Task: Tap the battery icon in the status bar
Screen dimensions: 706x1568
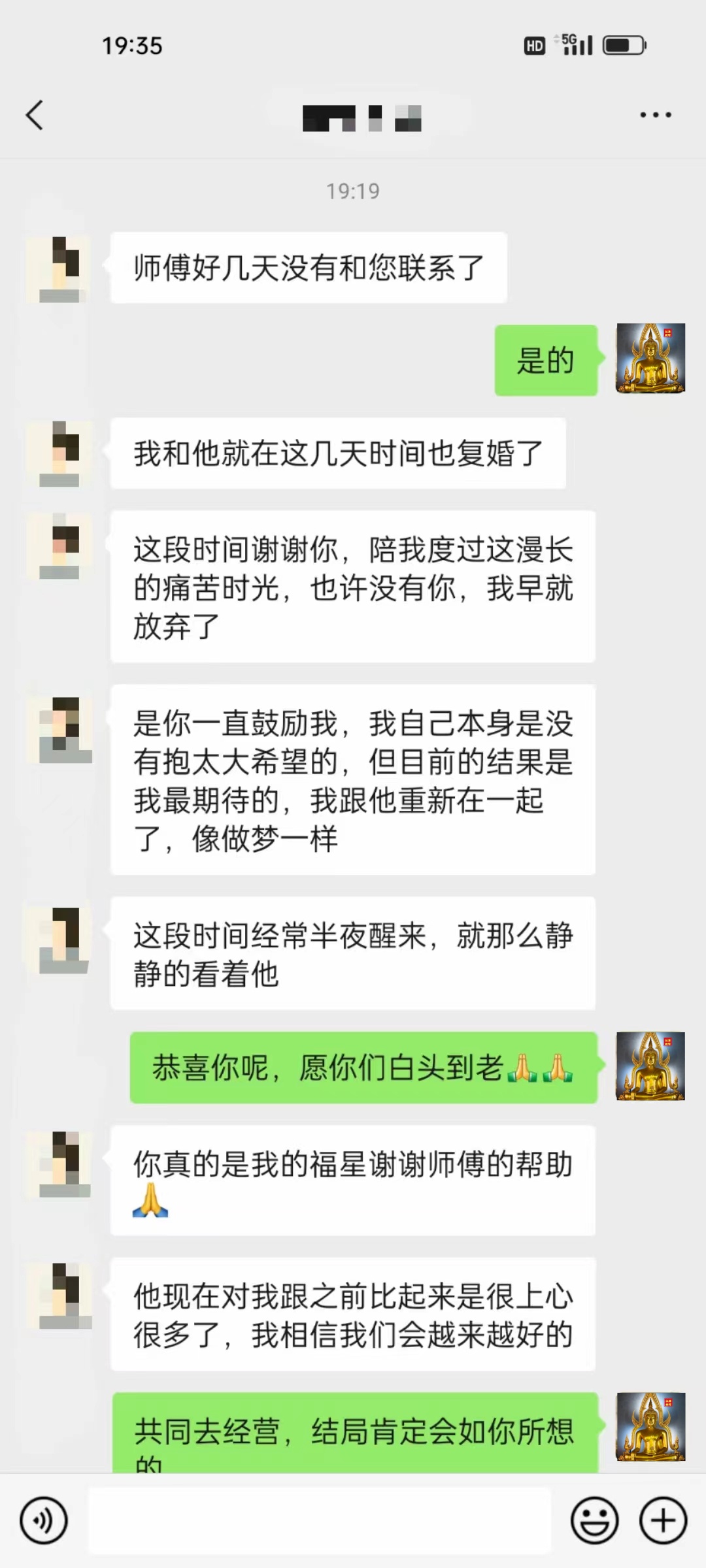Action: point(624,46)
